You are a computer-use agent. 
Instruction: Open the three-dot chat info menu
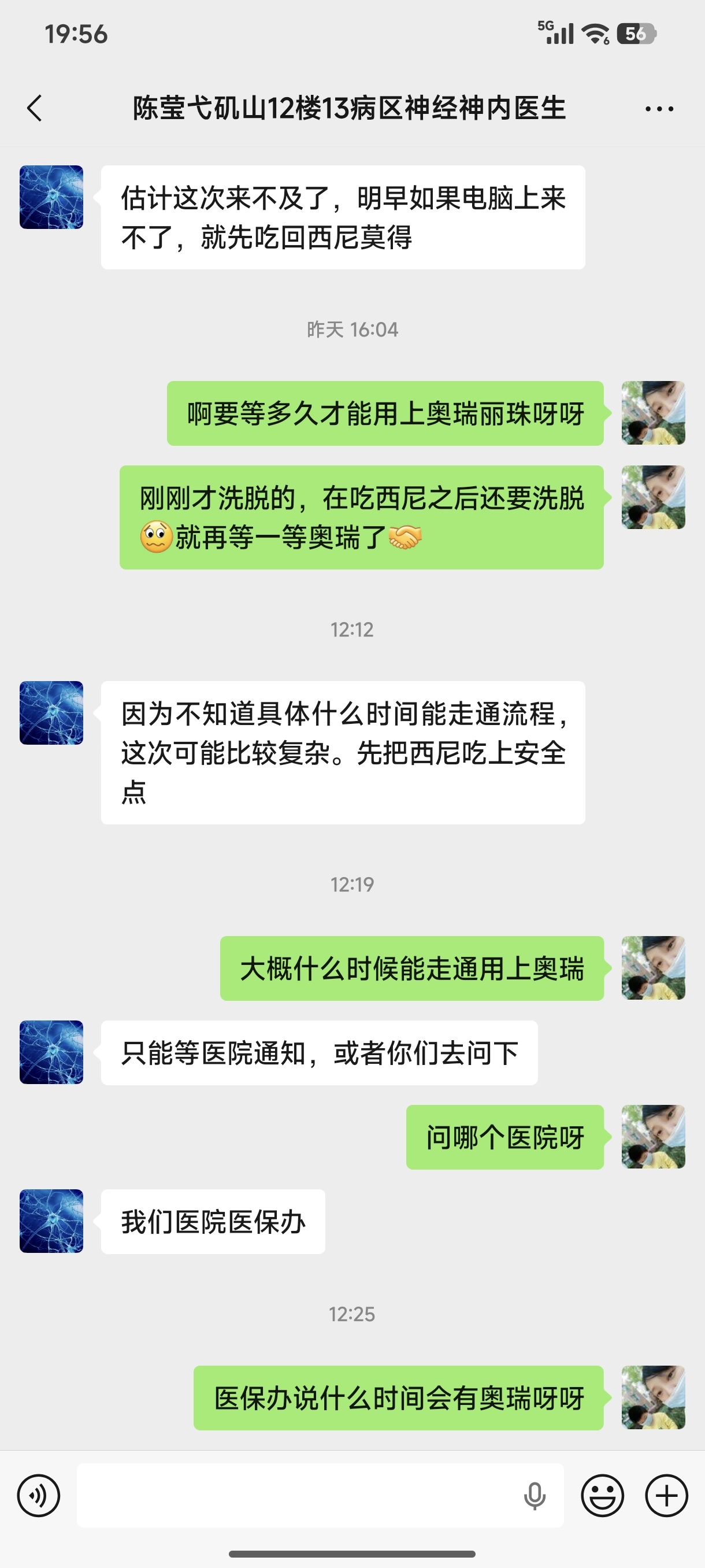[x=659, y=109]
